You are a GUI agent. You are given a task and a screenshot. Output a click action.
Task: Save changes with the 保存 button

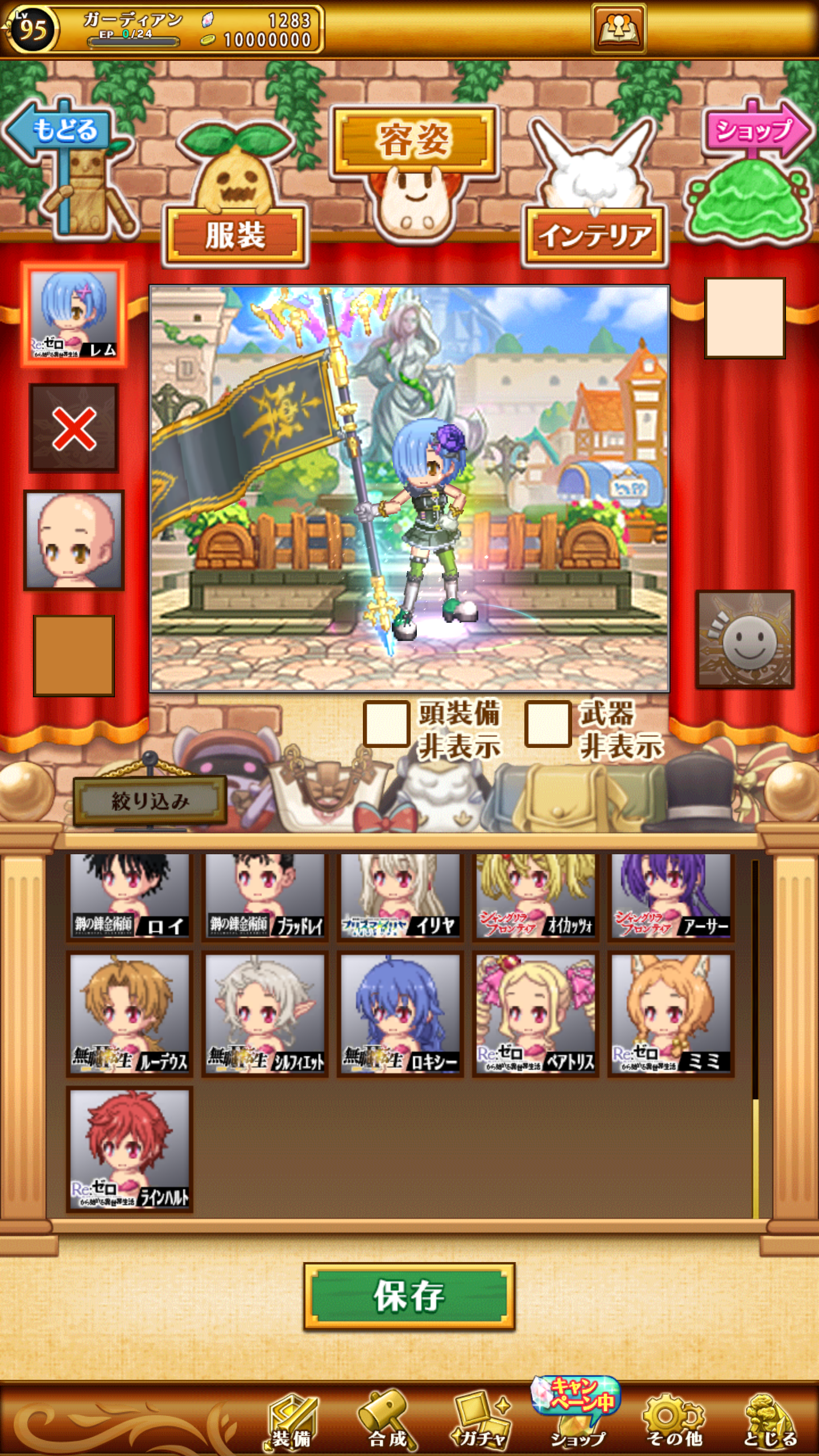[x=409, y=1296]
